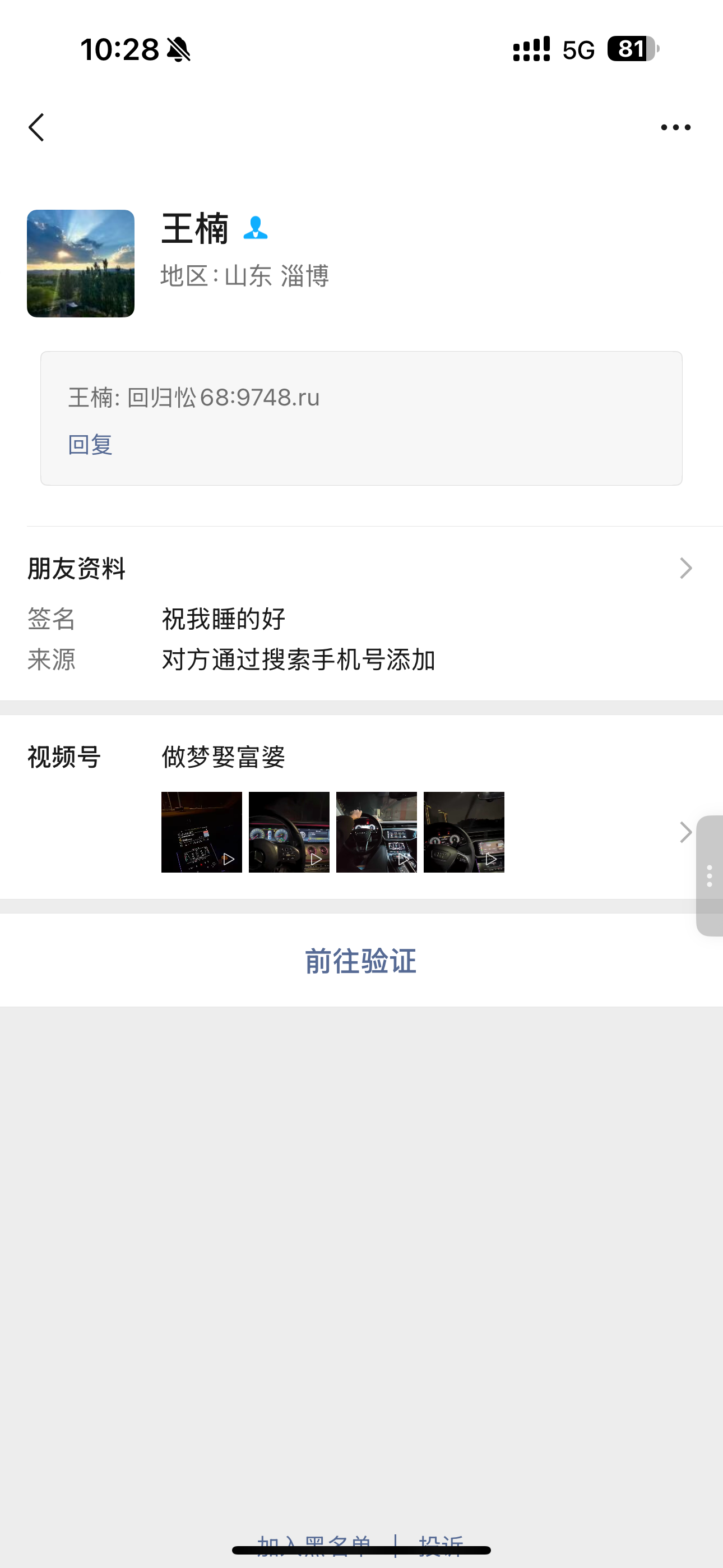This screenshot has height=1568, width=723.
Task: Play the fourth channel video thumbnail
Action: 464,832
